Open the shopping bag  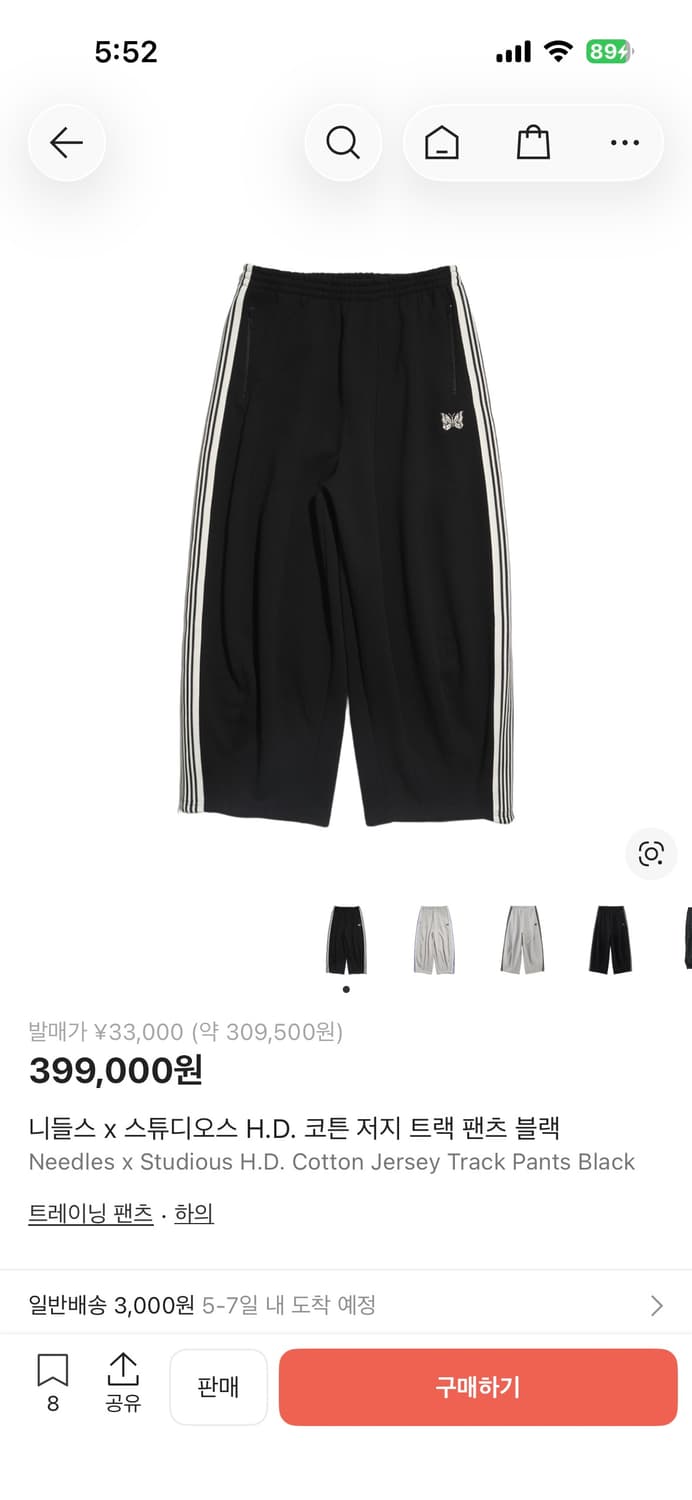(533, 143)
